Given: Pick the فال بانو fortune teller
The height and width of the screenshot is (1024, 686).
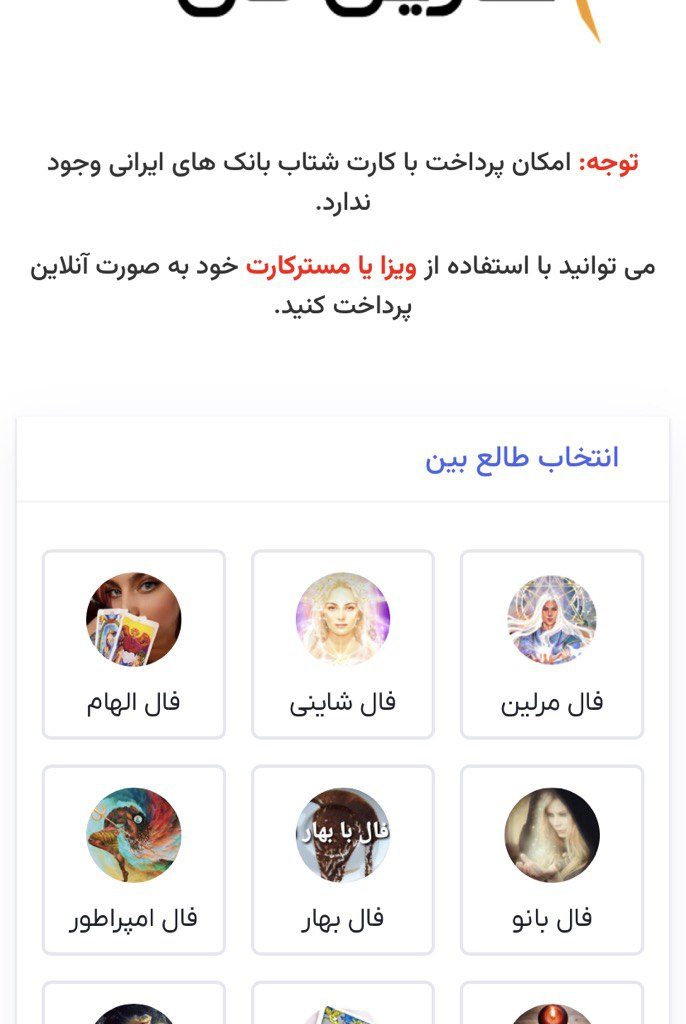Looking at the screenshot, I should [x=552, y=860].
